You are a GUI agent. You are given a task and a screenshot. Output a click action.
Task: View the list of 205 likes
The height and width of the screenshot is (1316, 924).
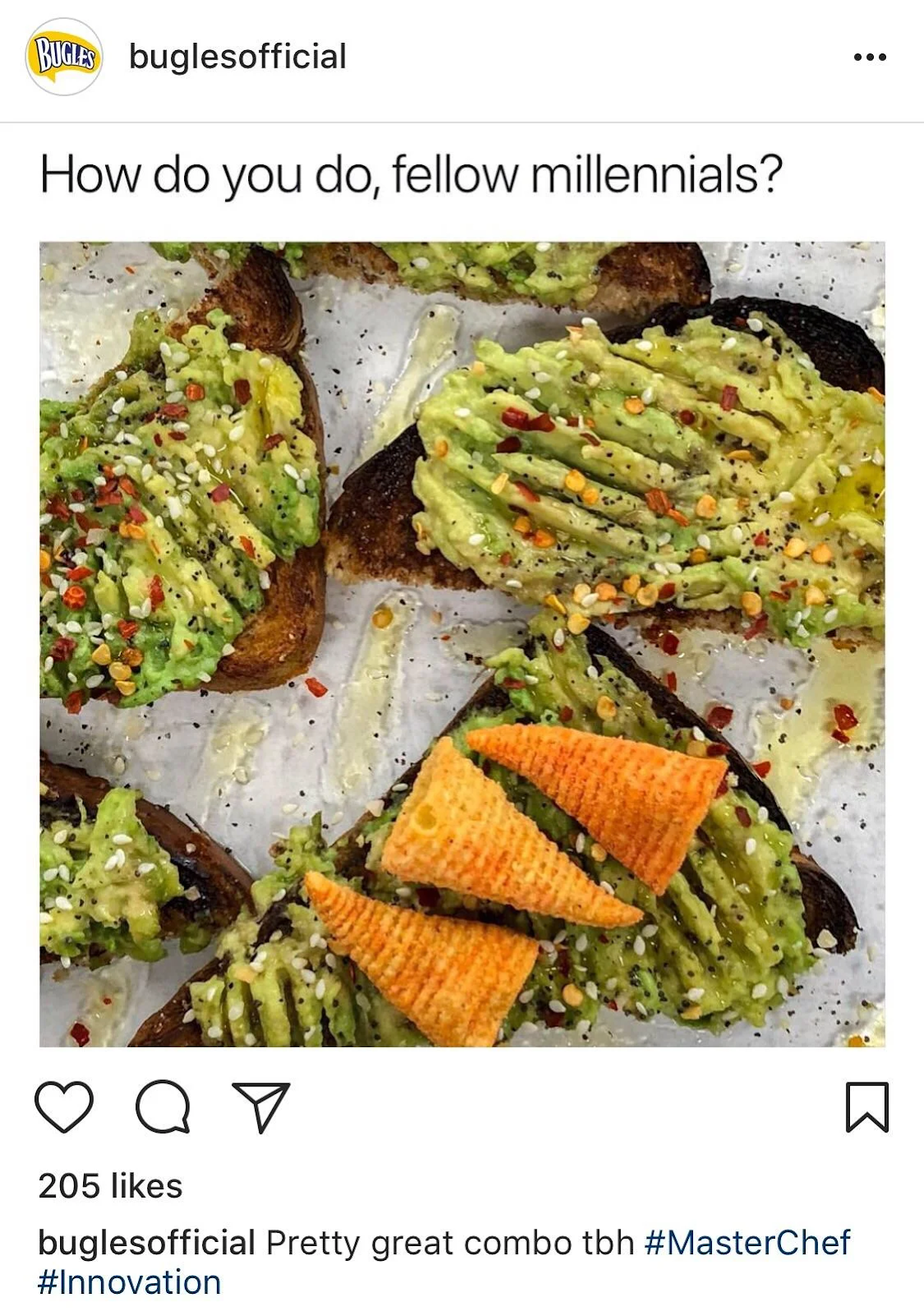(x=110, y=1186)
